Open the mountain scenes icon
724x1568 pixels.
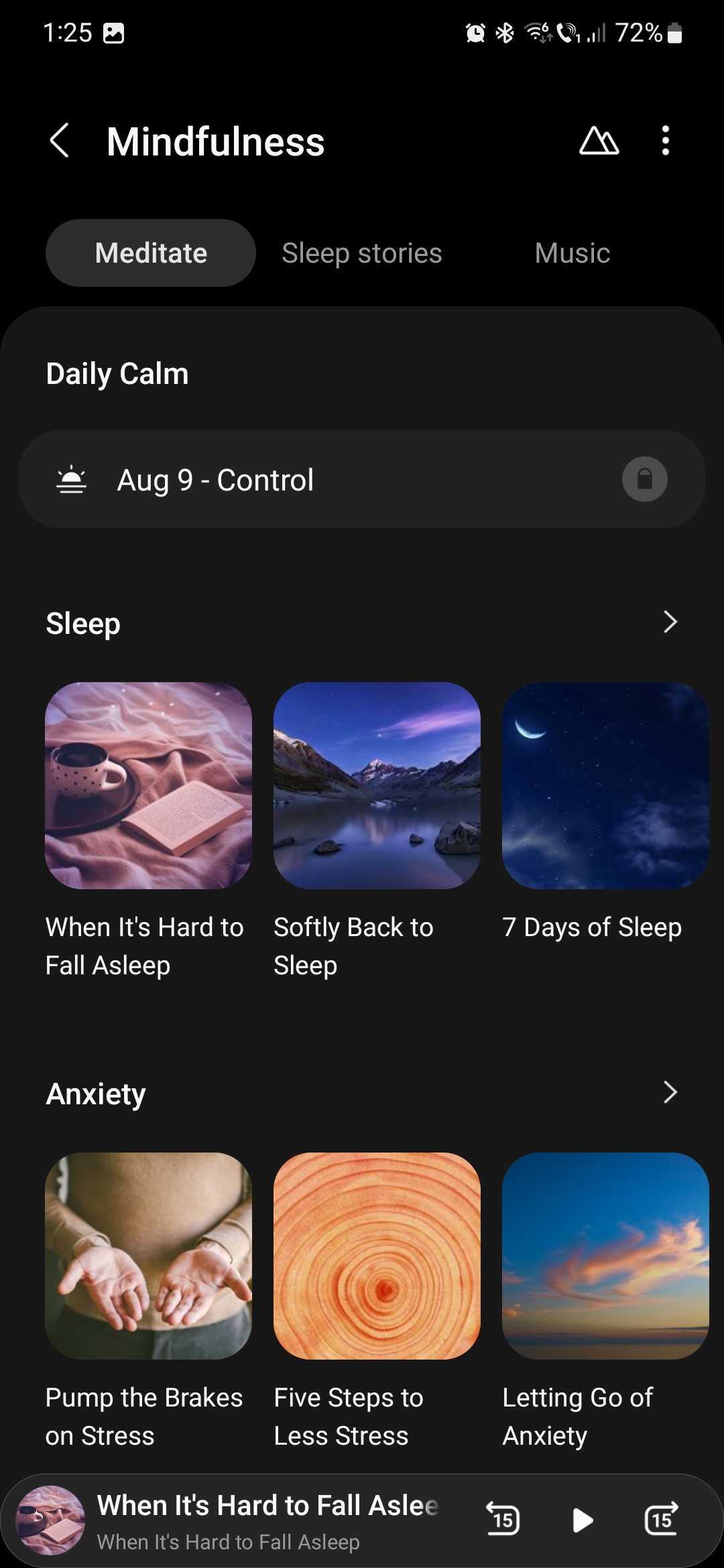pyautogui.click(x=599, y=141)
